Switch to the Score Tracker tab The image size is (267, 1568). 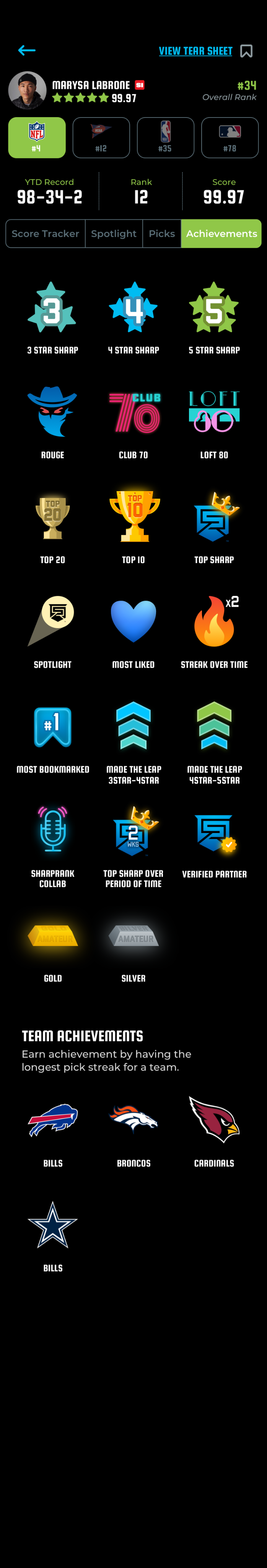pyautogui.click(x=46, y=234)
